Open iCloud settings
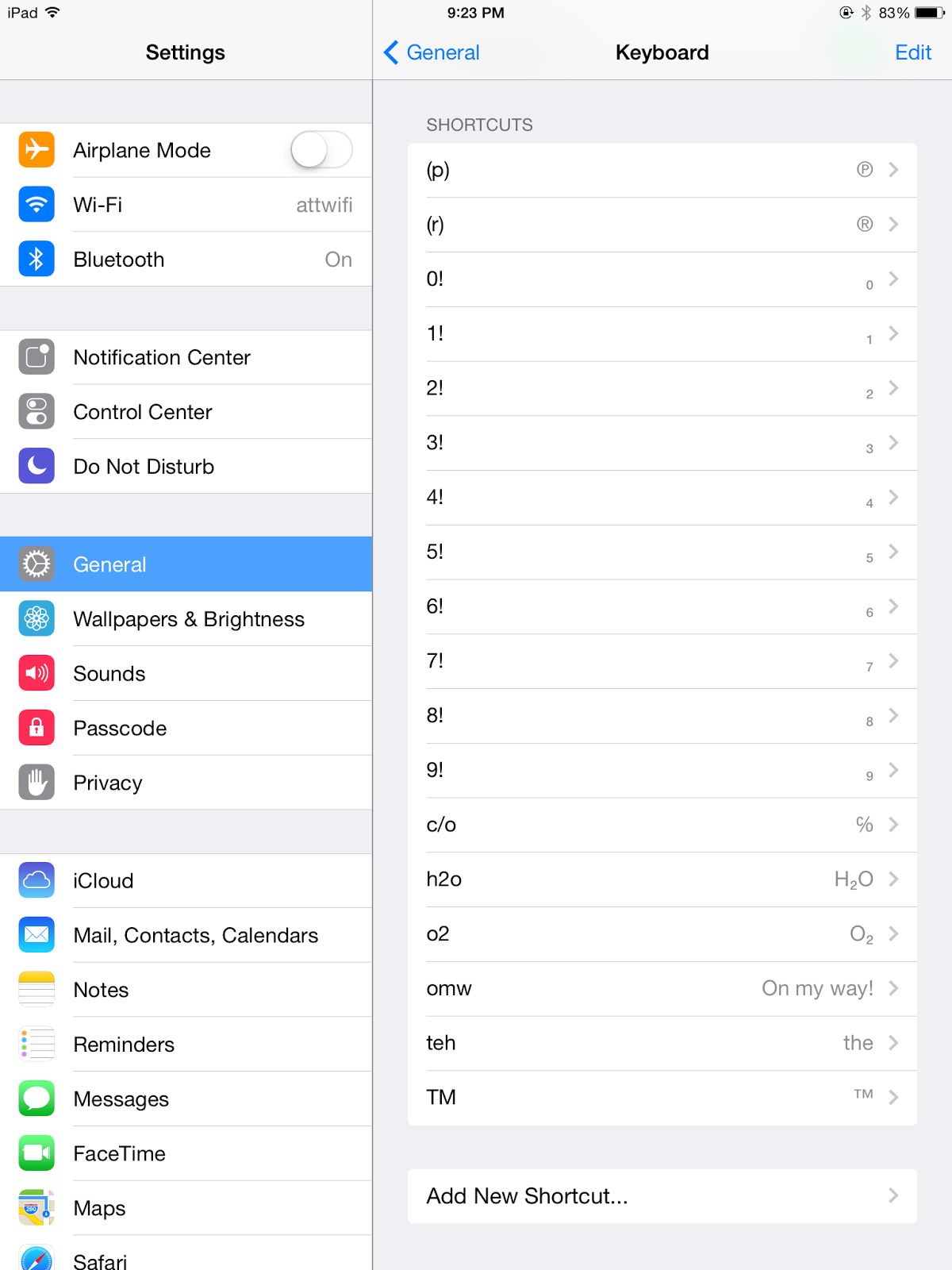This screenshot has width=952, height=1270. pyautogui.click(x=186, y=881)
